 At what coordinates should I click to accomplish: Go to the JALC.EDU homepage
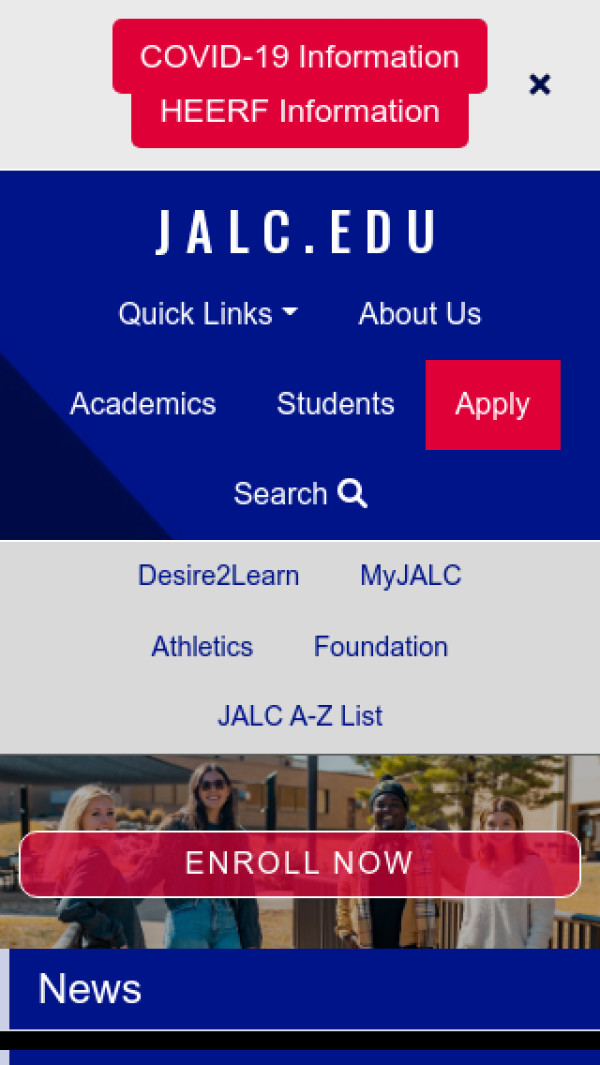click(x=296, y=232)
